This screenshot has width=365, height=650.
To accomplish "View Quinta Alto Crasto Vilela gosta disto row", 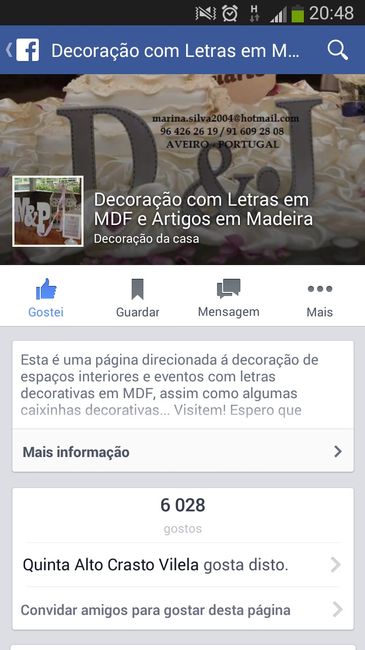I will click(183, 565).
